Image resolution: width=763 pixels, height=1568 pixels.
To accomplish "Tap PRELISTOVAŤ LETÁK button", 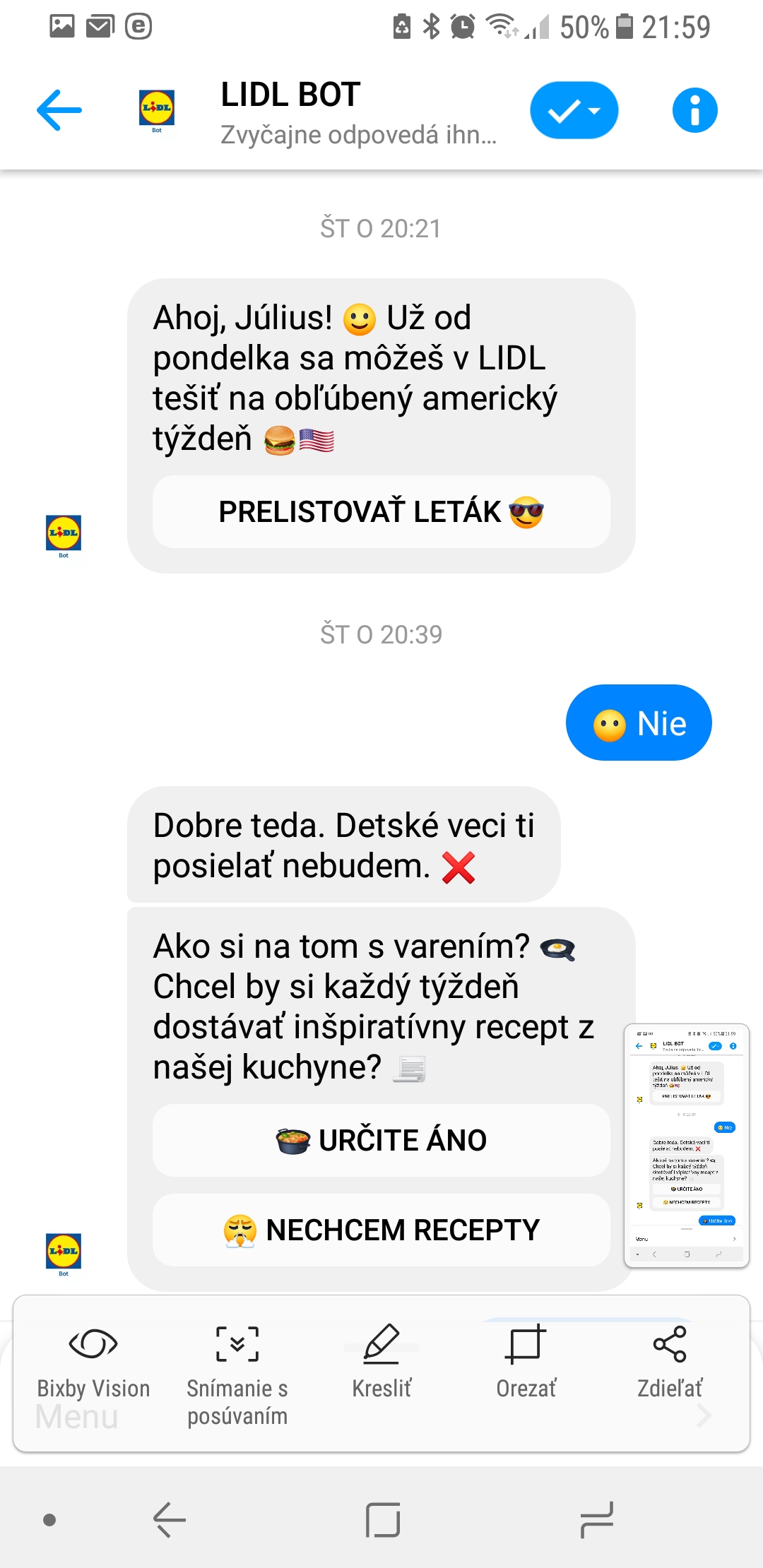I will (x=381, y=512).
